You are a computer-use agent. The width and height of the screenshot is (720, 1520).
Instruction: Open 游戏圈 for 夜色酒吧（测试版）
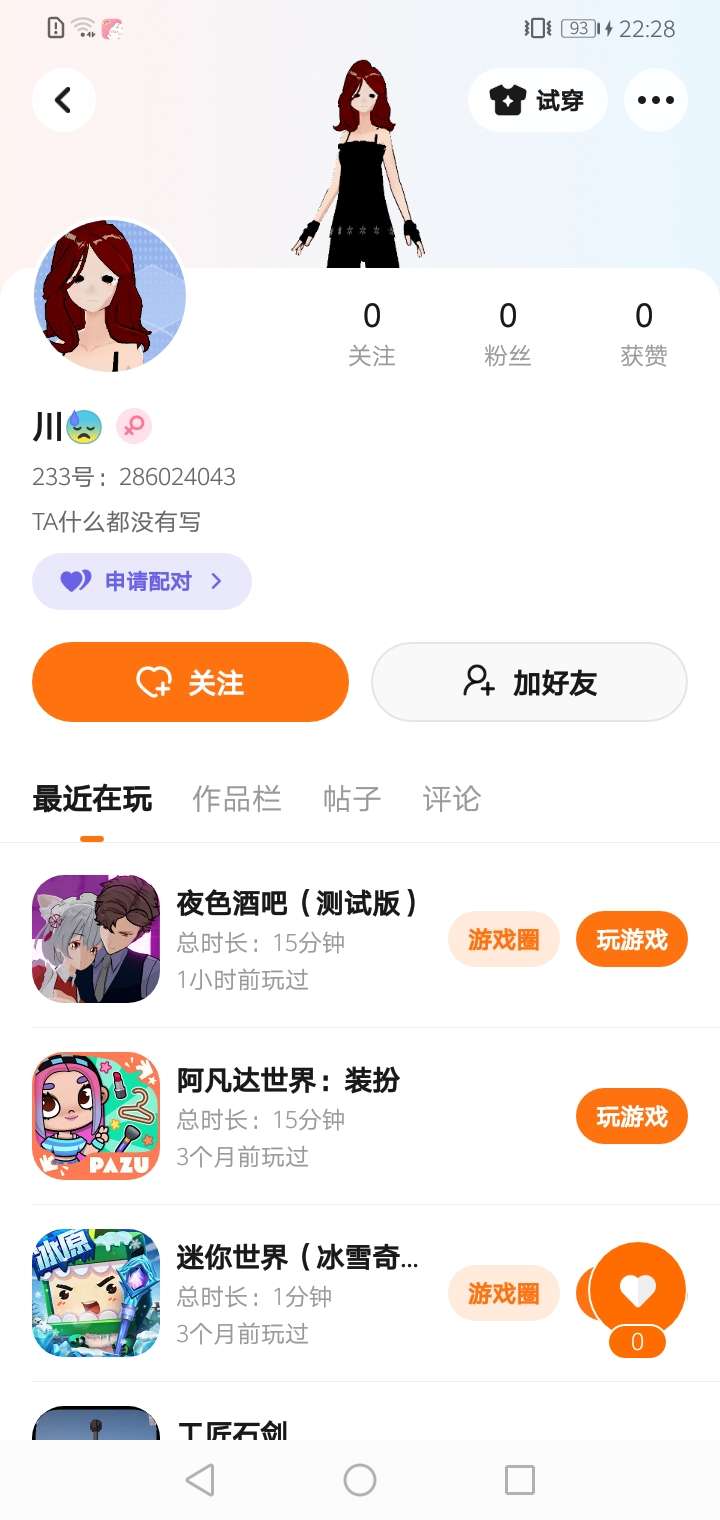pyautogui.click(x=503, y=939)
